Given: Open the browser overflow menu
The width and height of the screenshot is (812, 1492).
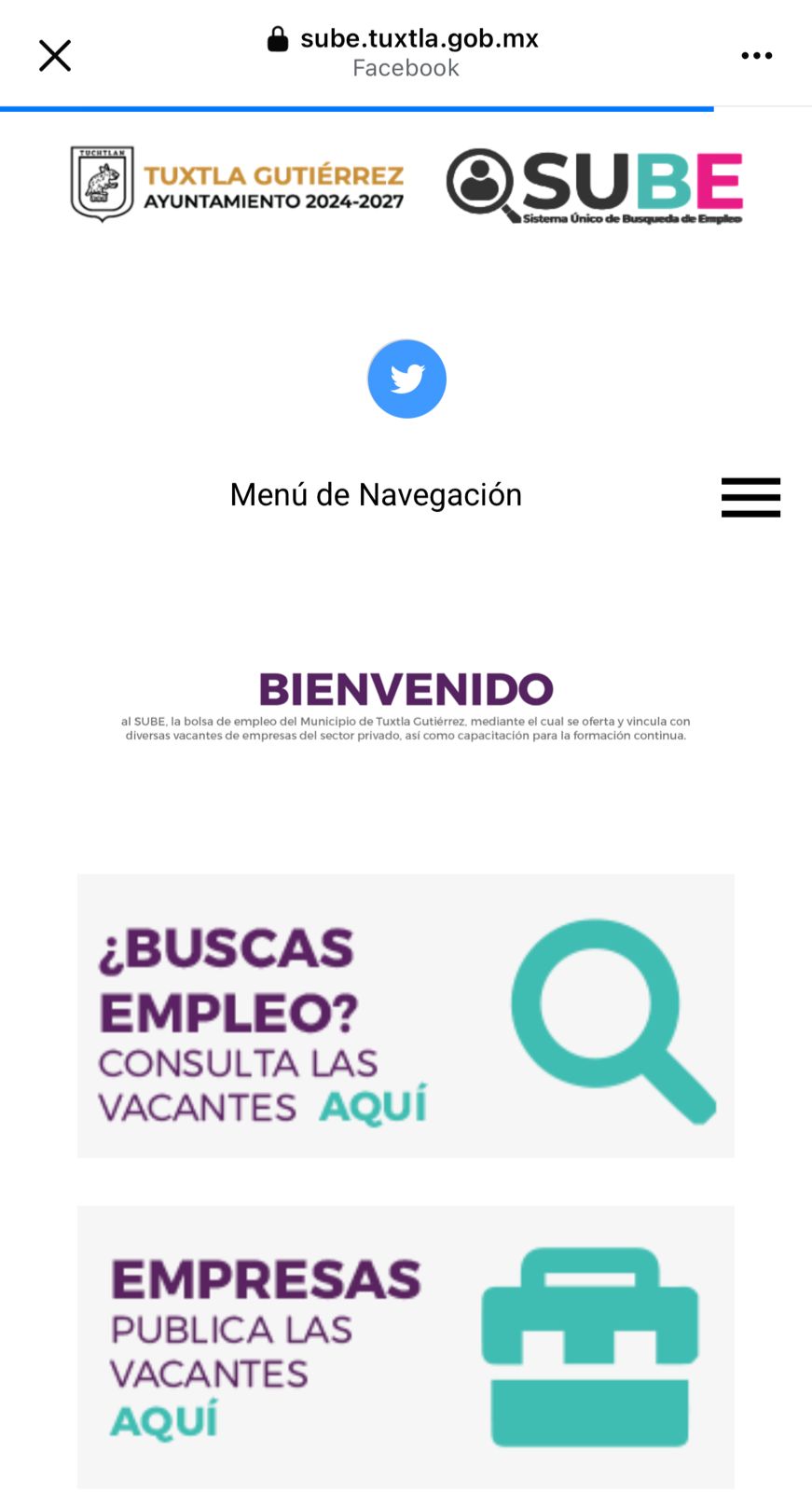Looking at the screenshot, I should tap(756, 56).
